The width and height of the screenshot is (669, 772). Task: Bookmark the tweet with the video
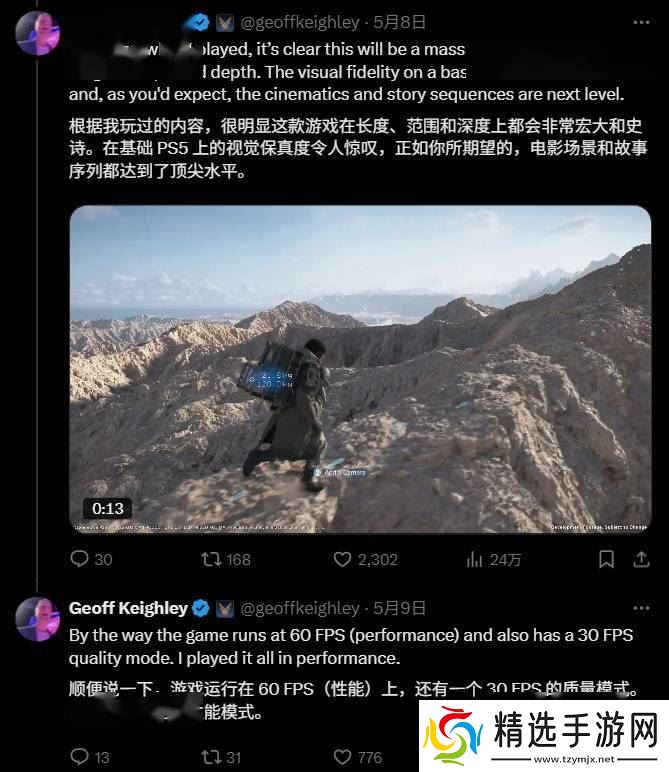point(606,559)
